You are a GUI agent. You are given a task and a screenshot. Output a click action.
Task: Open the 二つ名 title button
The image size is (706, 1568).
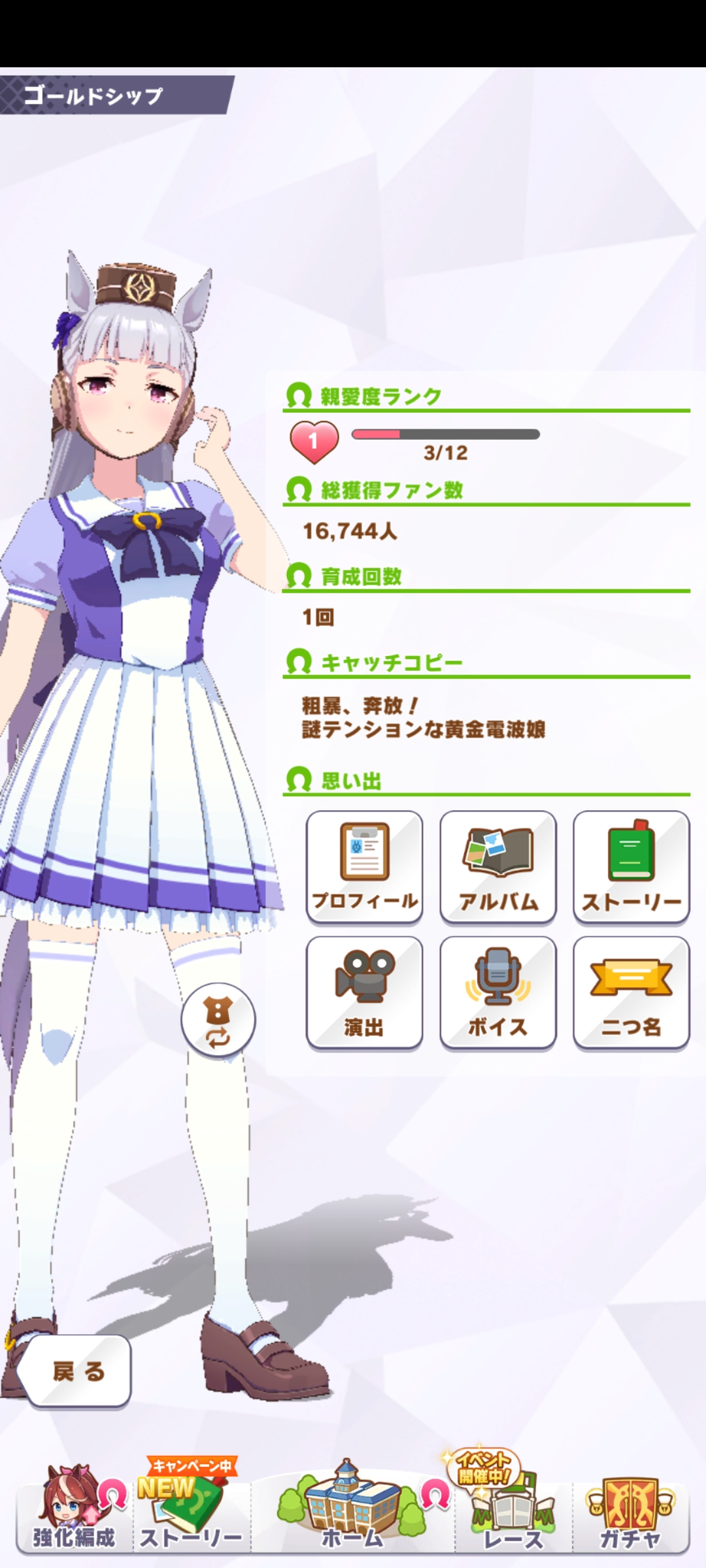tap(631, 992)
